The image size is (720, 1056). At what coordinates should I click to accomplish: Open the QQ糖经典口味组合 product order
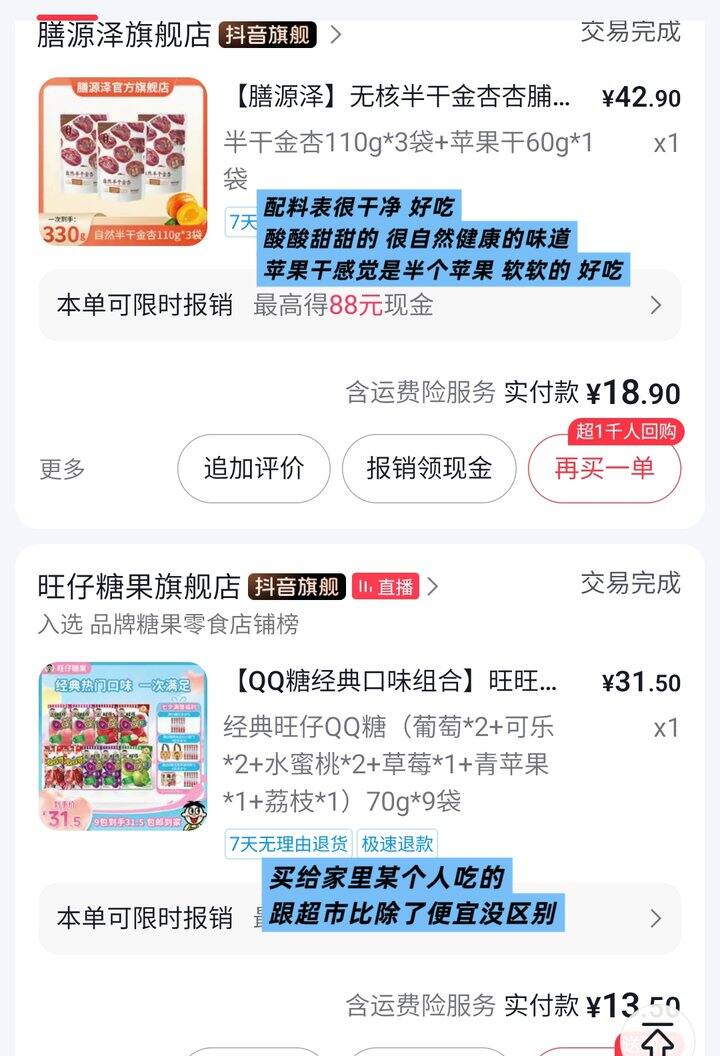tap(395, 682)
